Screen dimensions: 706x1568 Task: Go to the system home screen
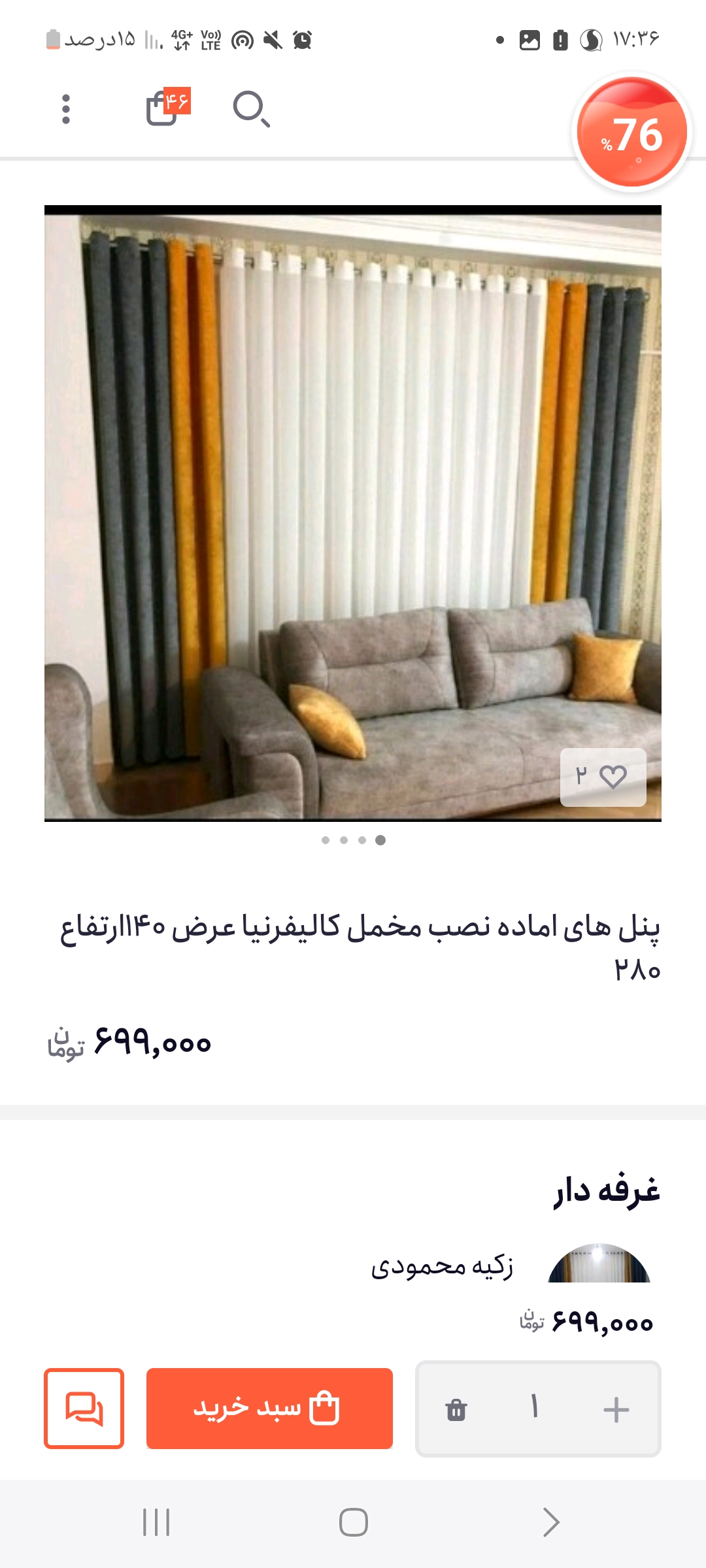(353, 1522)
